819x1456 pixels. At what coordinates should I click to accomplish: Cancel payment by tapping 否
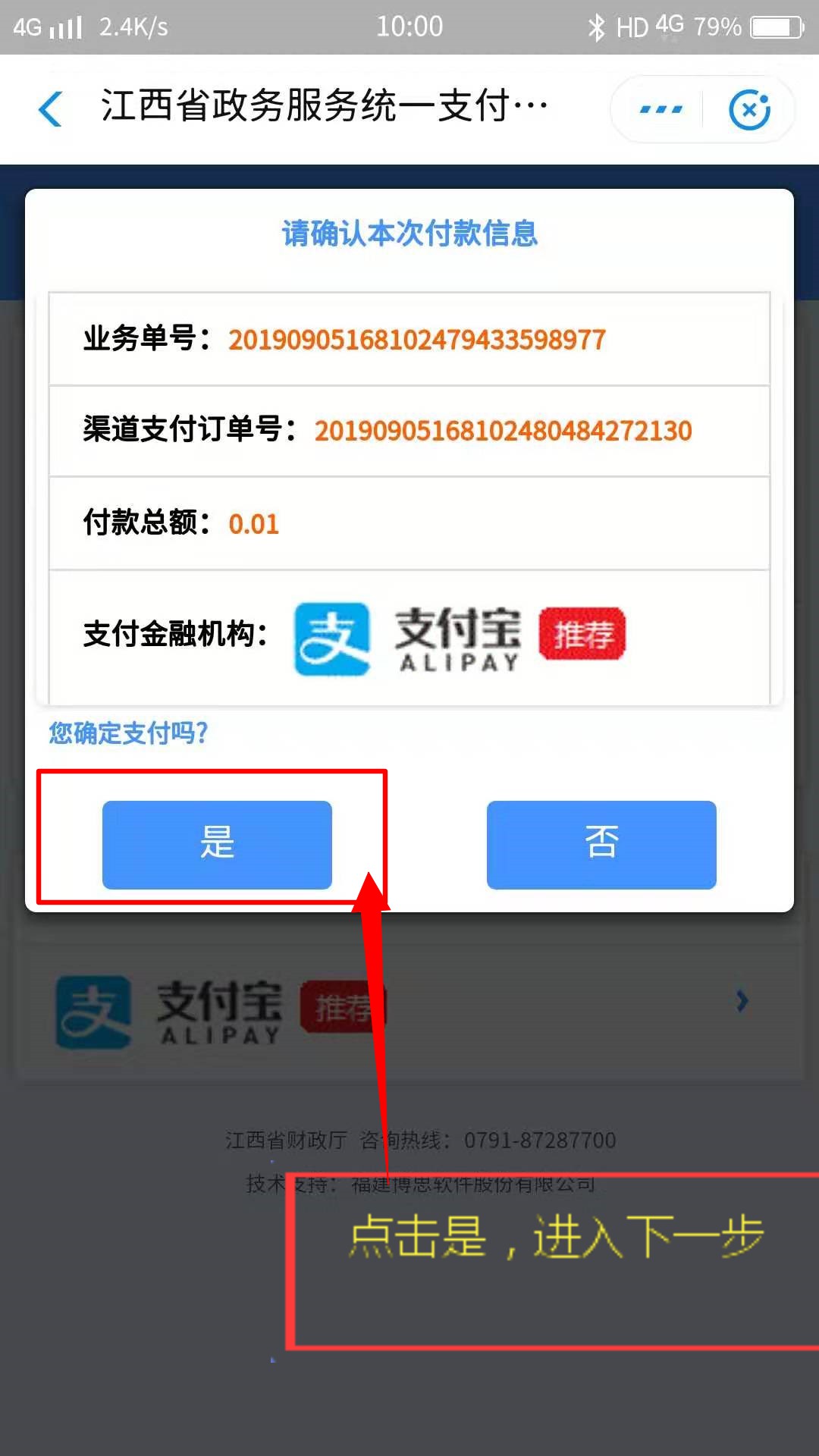click(x=601, y=844)
